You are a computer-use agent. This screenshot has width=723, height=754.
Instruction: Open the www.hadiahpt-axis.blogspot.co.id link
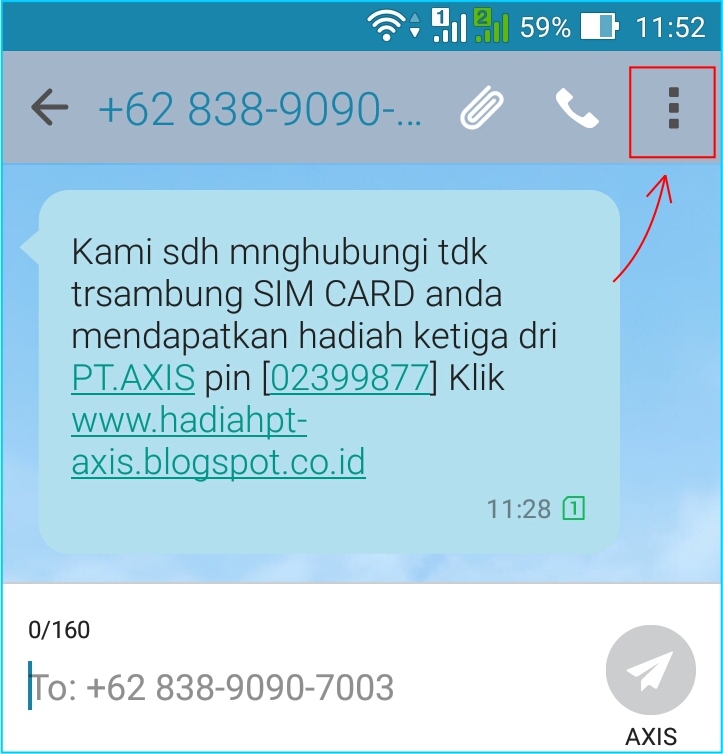click(x=218, y=442)
